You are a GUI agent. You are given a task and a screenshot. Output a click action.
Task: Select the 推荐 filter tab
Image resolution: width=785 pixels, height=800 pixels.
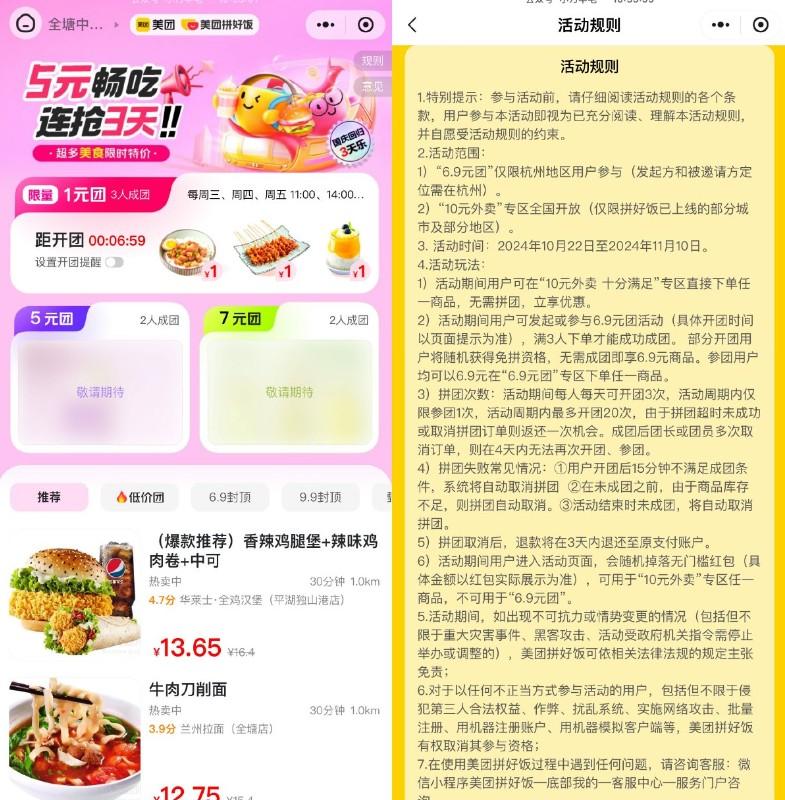(49, 496)
